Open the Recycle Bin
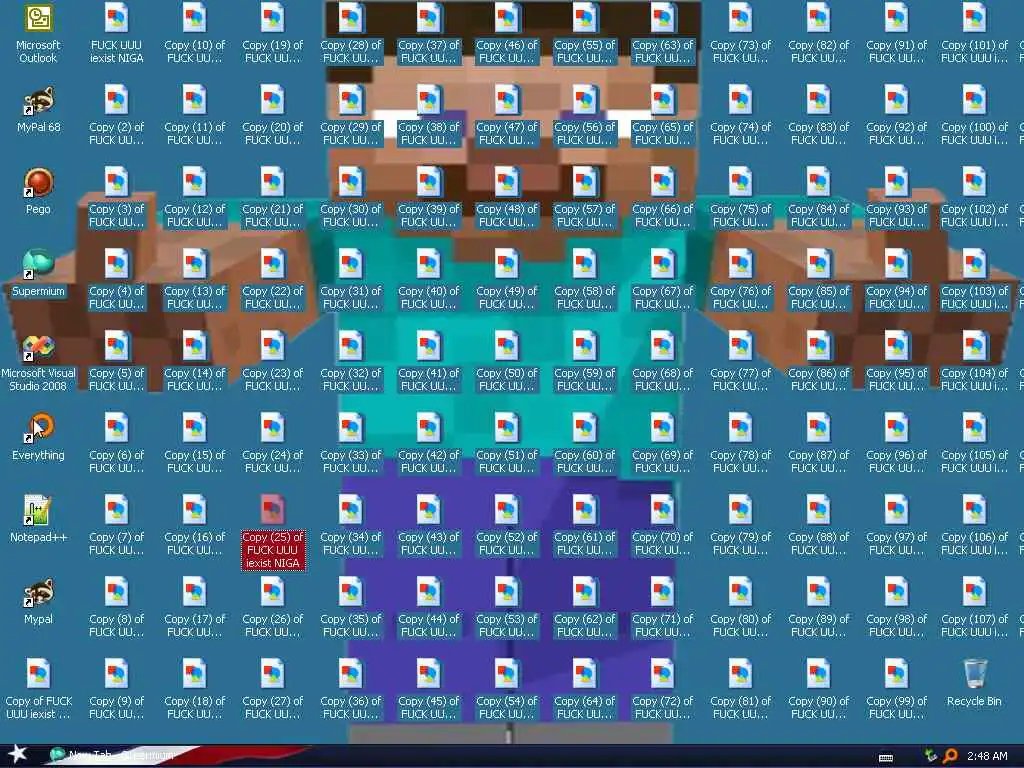The height and width of the screenshot is (768, 1024). click(974, 675)
